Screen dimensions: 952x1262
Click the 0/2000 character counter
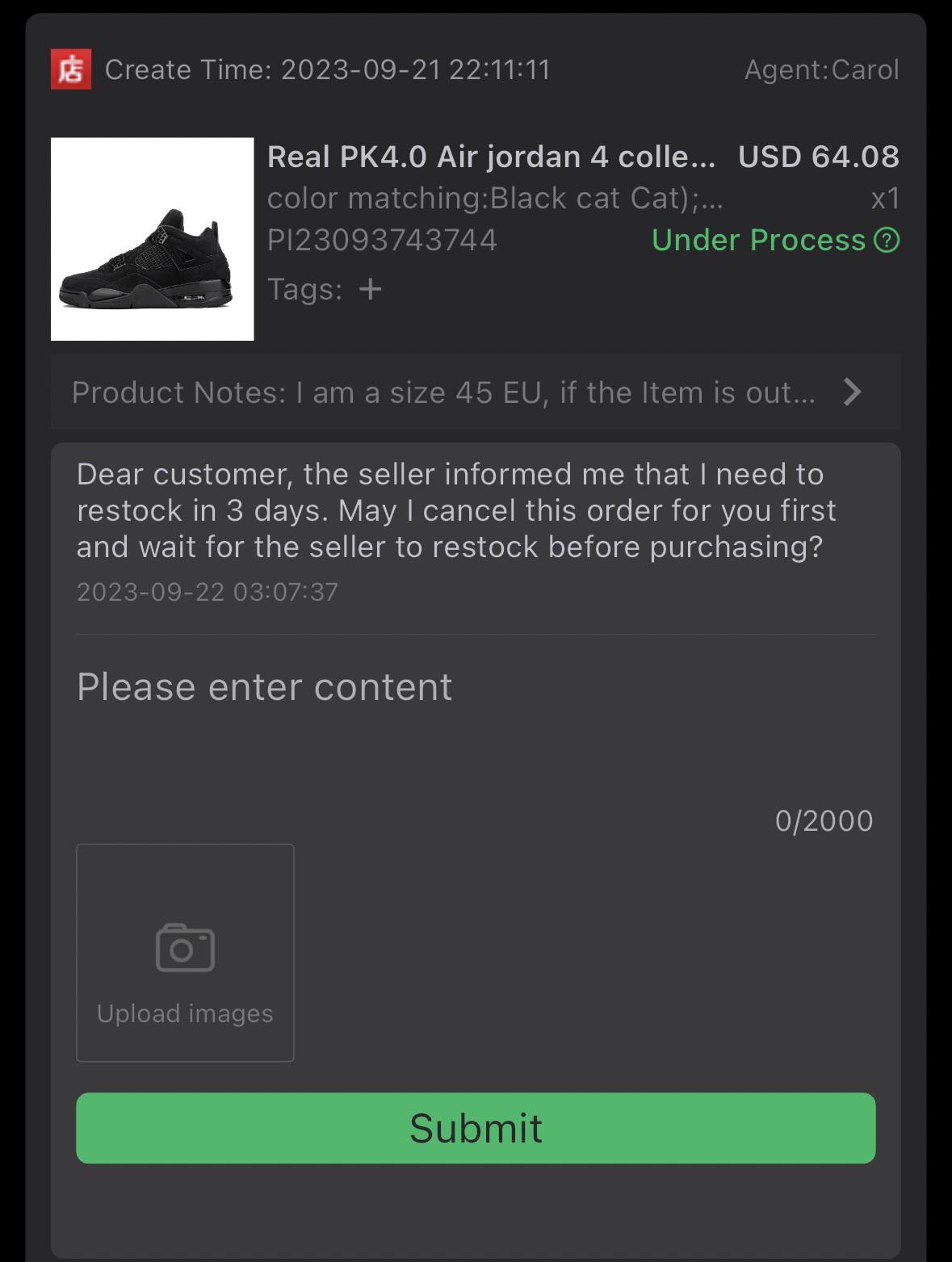pos(823,820)
